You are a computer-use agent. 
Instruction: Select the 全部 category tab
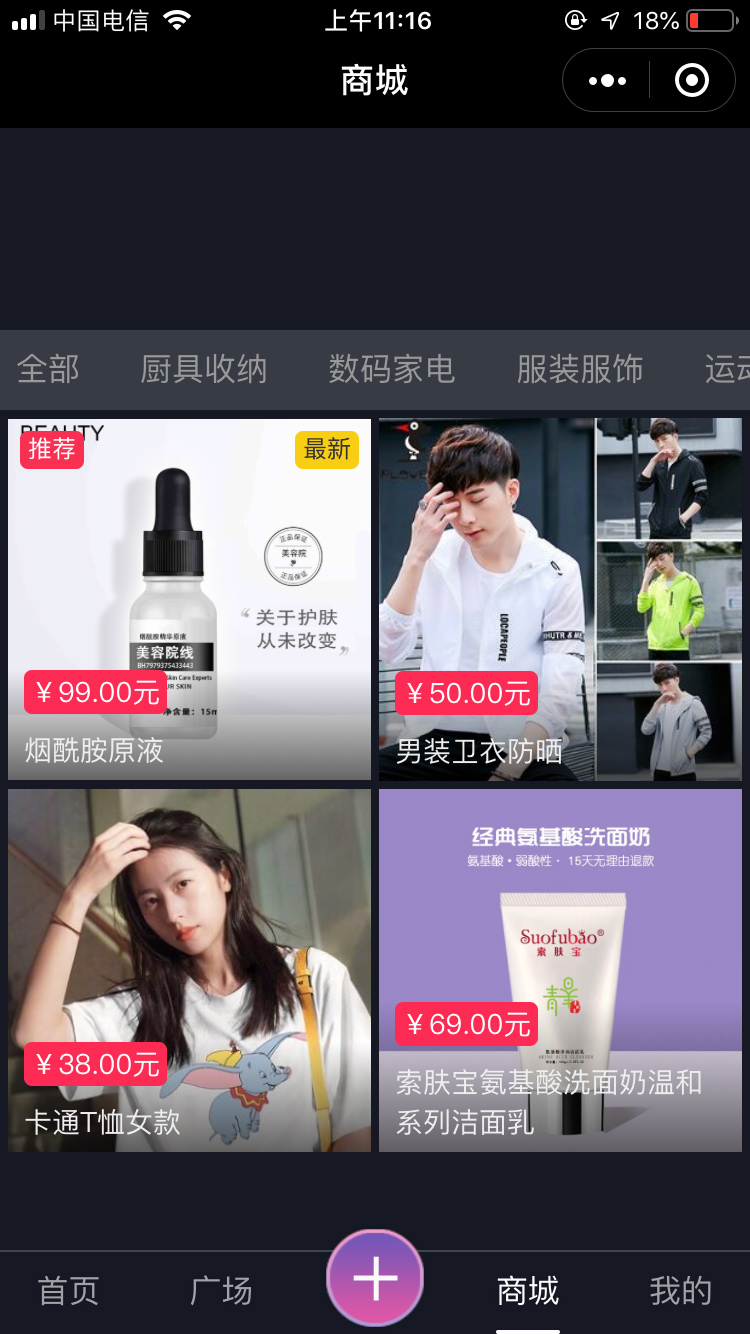[x=48, y=369]
